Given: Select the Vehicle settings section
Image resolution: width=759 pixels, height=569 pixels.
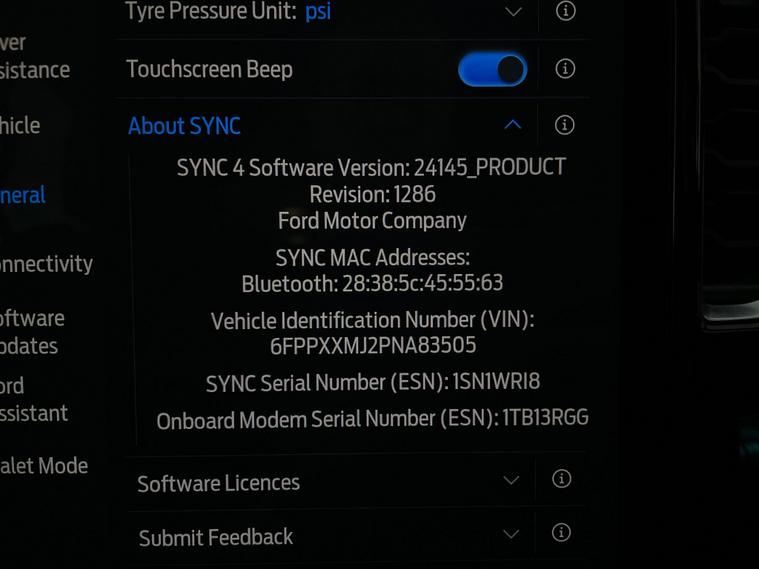Looking at the screenshot, I should click(x=22, y=126).
